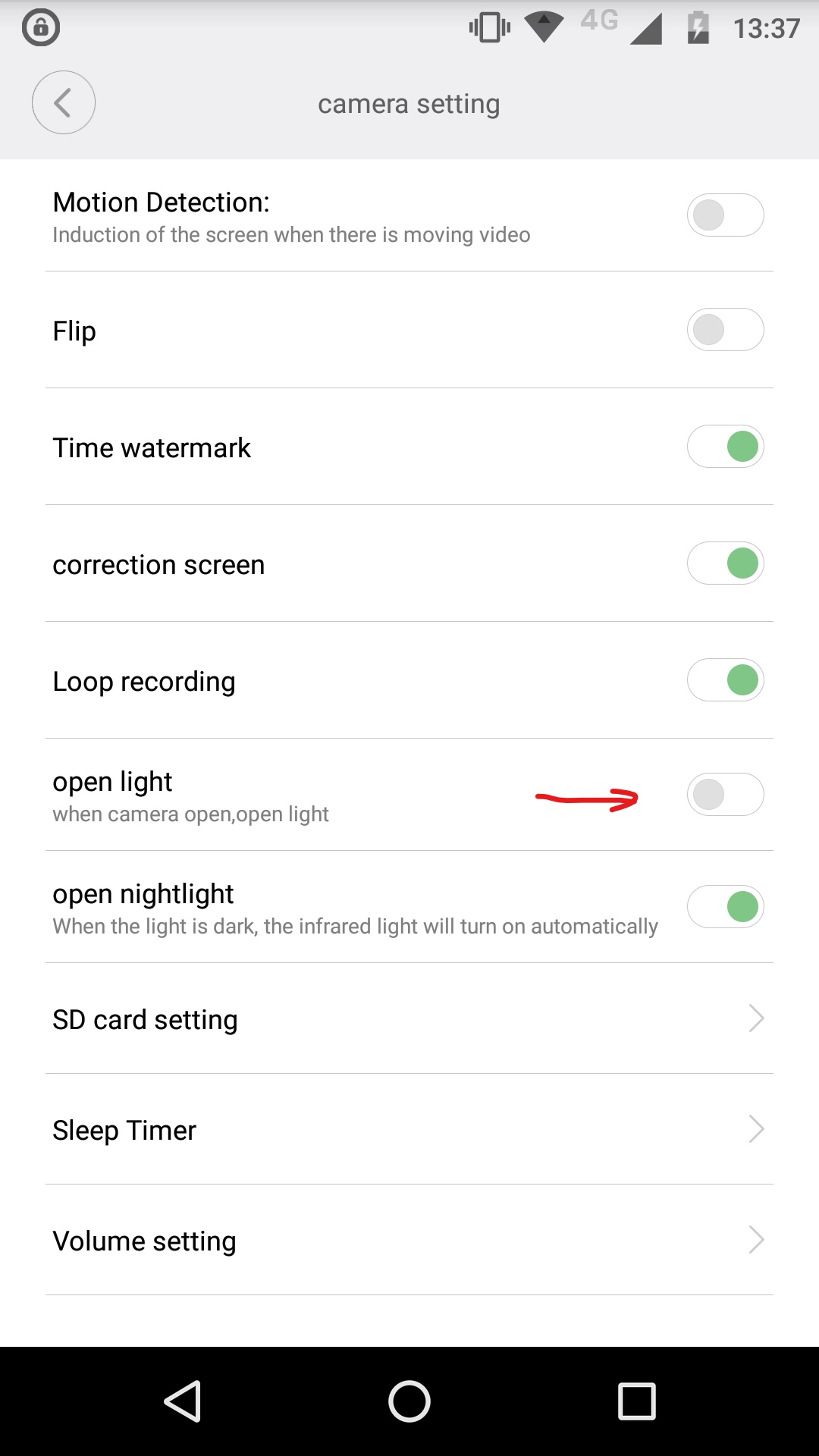Disable open nightlight toggle

click(x=725, y=907)
